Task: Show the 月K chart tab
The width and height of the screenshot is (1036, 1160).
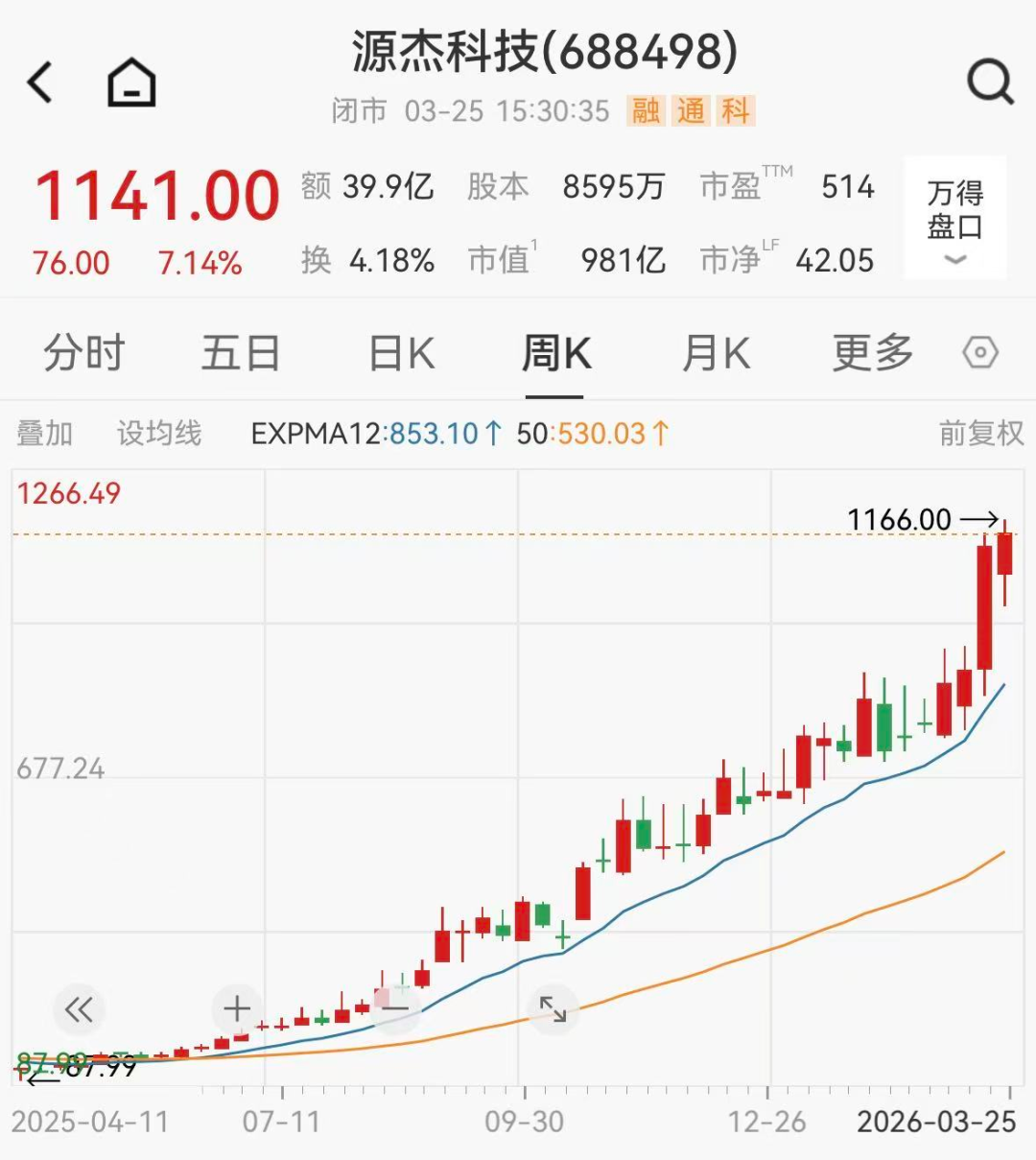Action: [716, 353]
